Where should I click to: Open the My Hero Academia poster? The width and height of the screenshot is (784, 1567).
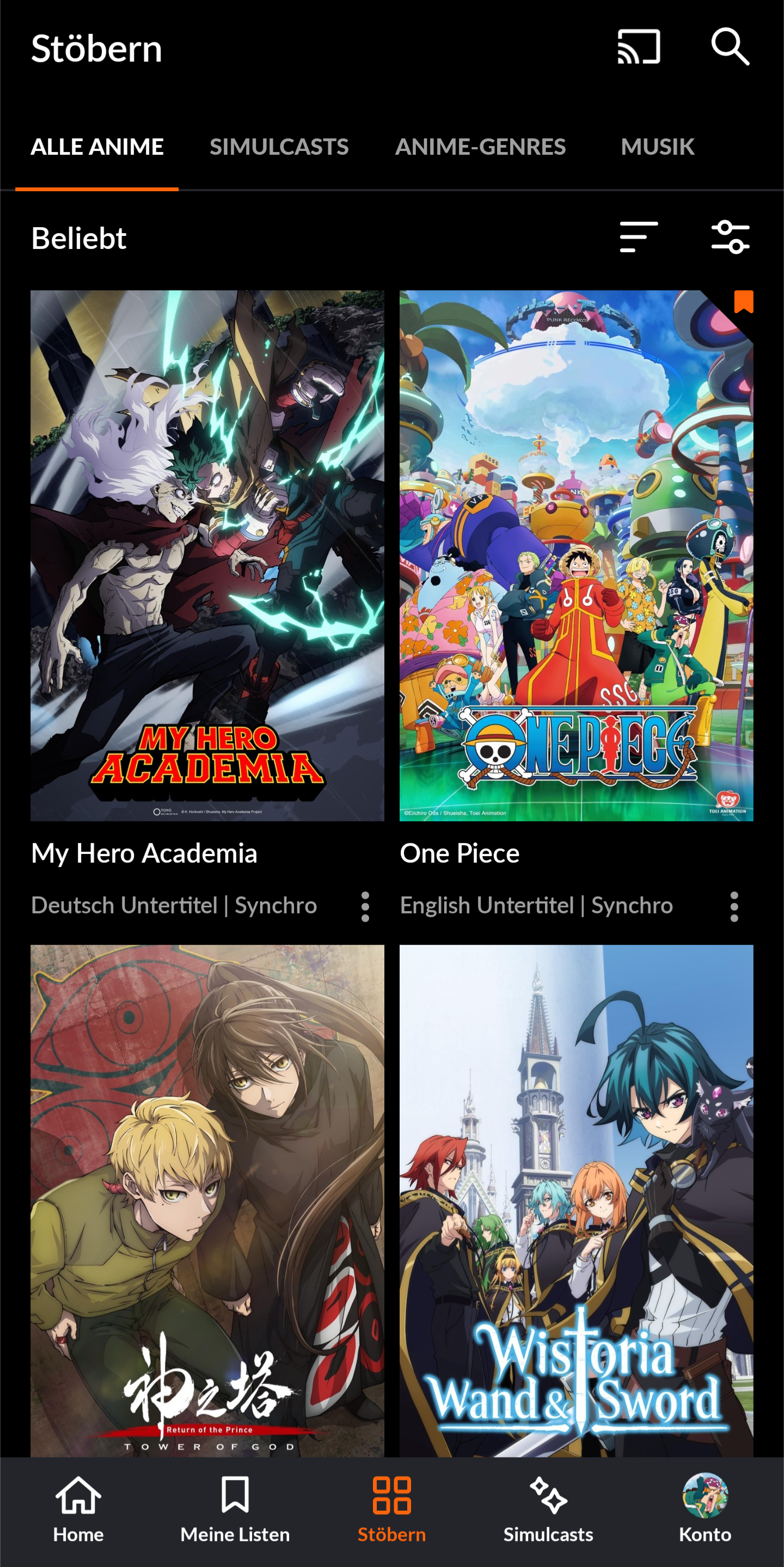(207, 556)
